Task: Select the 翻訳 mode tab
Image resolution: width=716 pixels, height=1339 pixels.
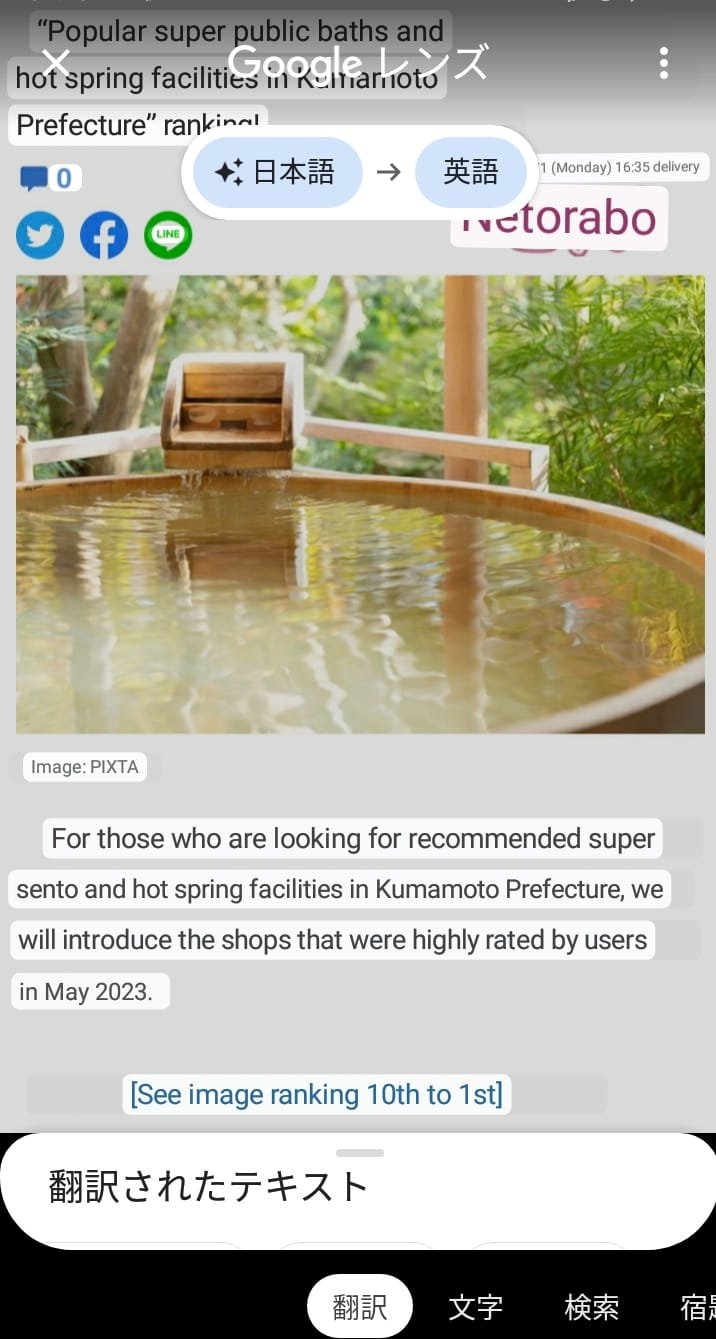Action: point(359,1306)
